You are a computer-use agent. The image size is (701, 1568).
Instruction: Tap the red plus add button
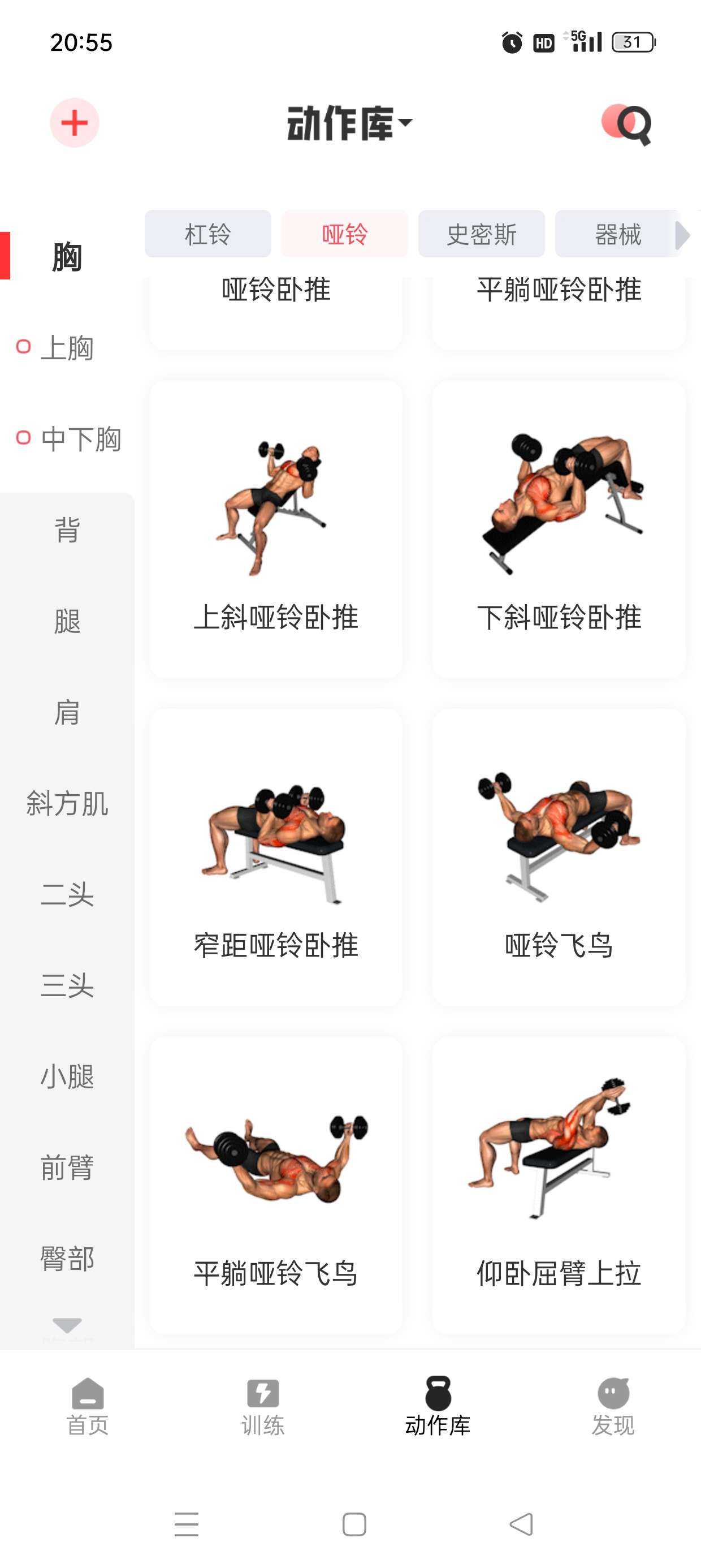(x=74, y=123)
